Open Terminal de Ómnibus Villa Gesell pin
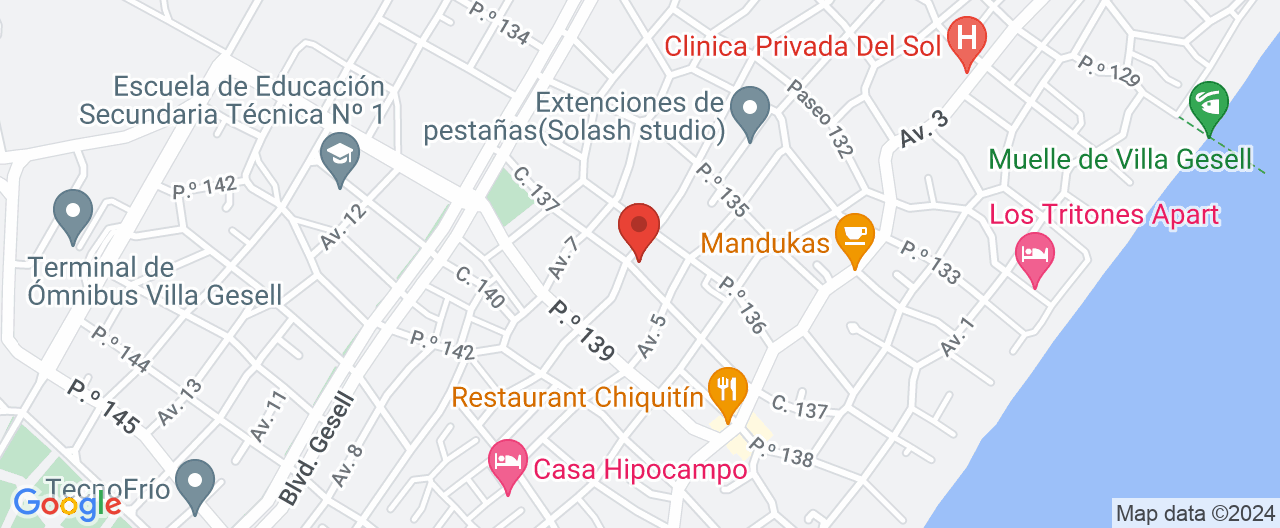This screenshot has width=1280, height=528. pos(73,214)
